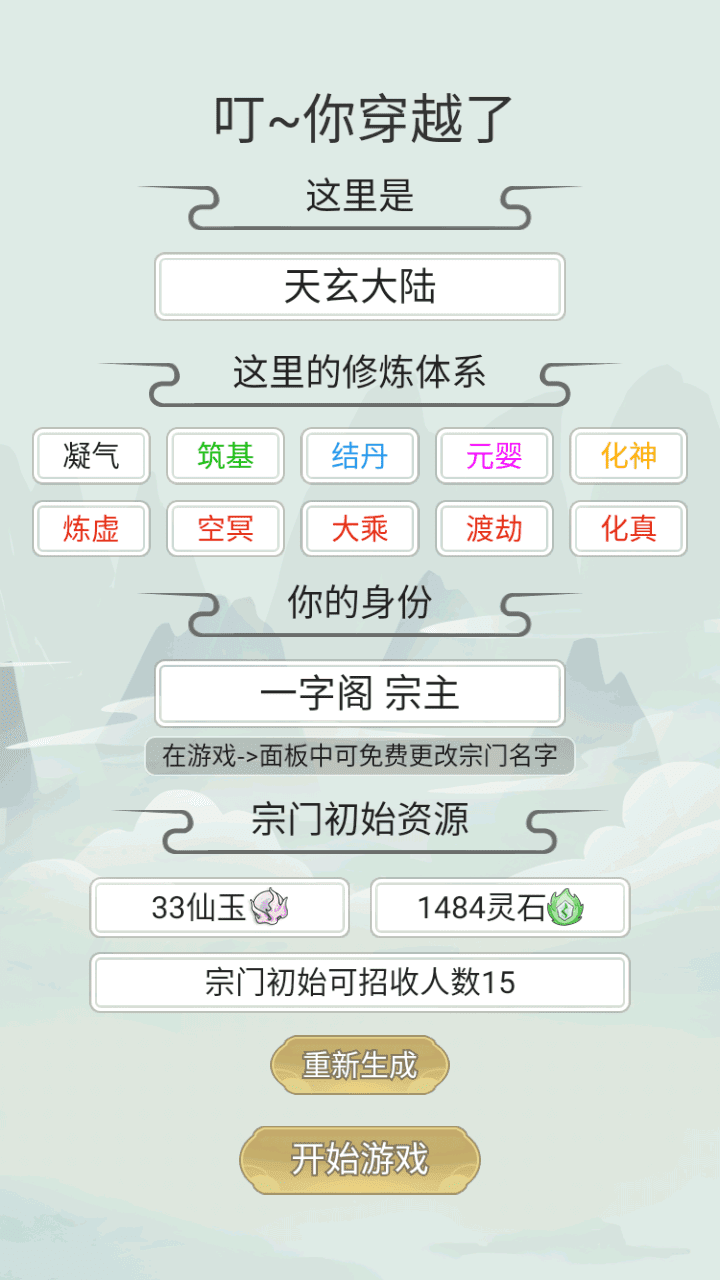The height and width of the screenshot is (1280, 720).
Task: Tap 重新生成 to regenerate
Action: [360, 1065]
